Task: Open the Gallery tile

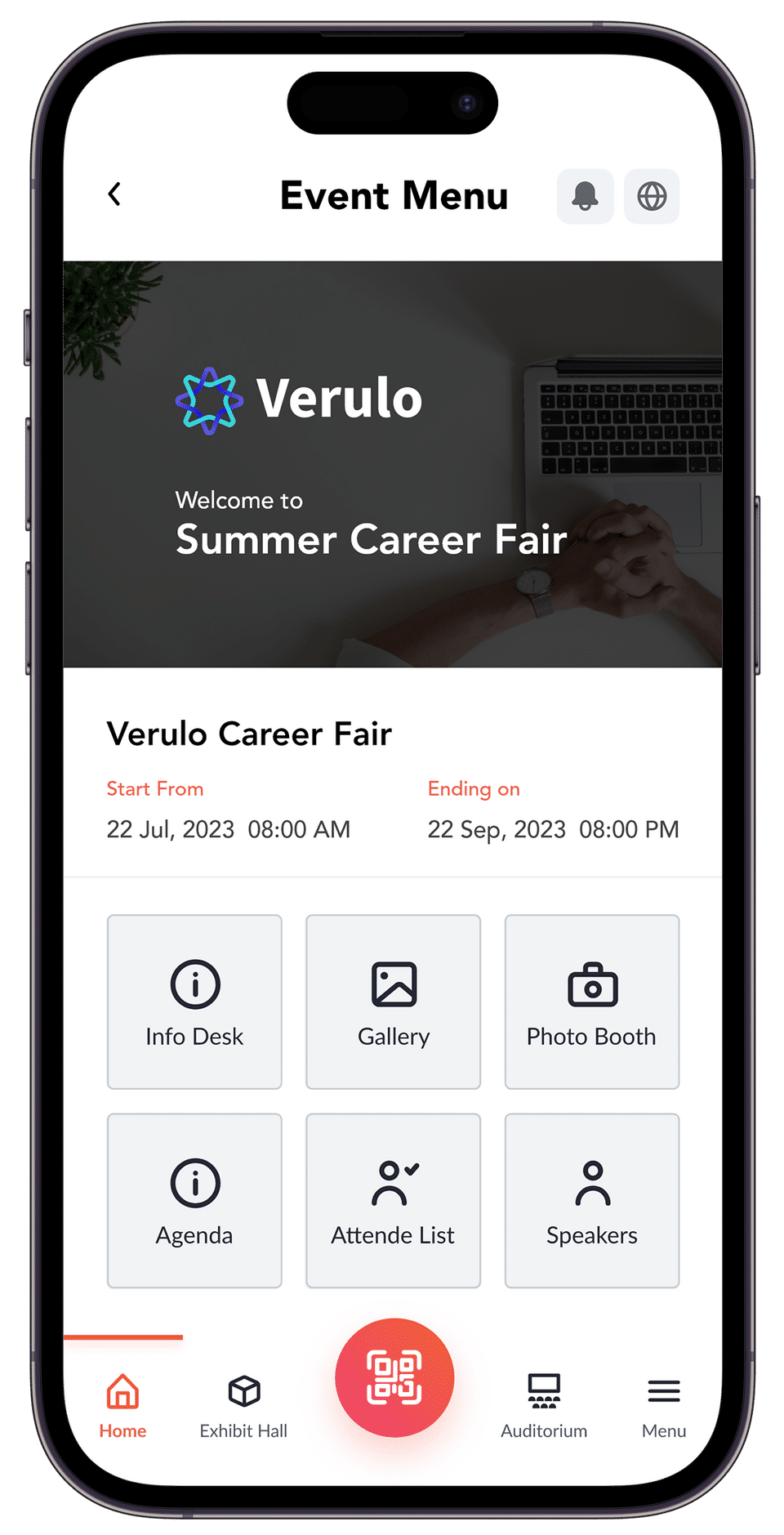Action: (x=394, y=1002)
